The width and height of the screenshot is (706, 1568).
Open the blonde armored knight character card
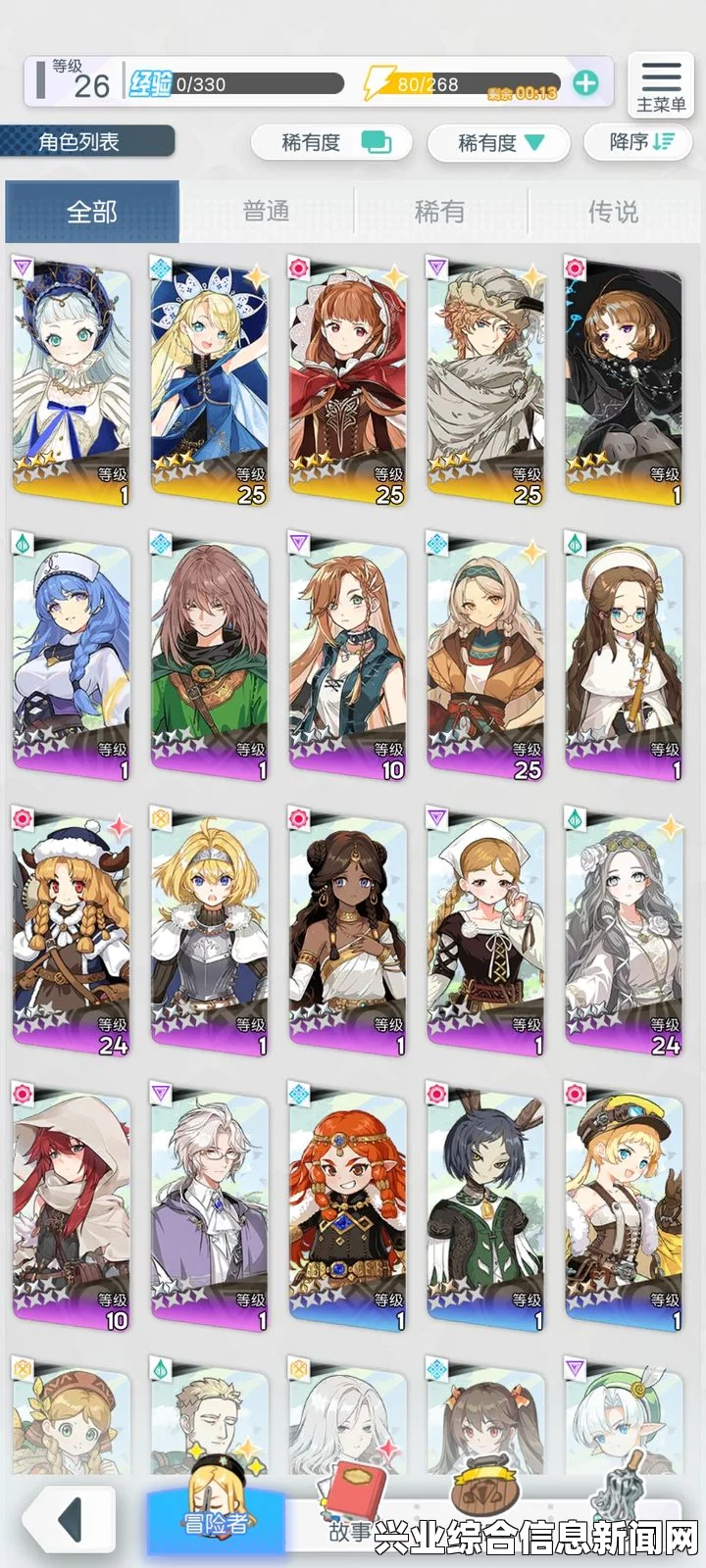(x=209, y=931)
